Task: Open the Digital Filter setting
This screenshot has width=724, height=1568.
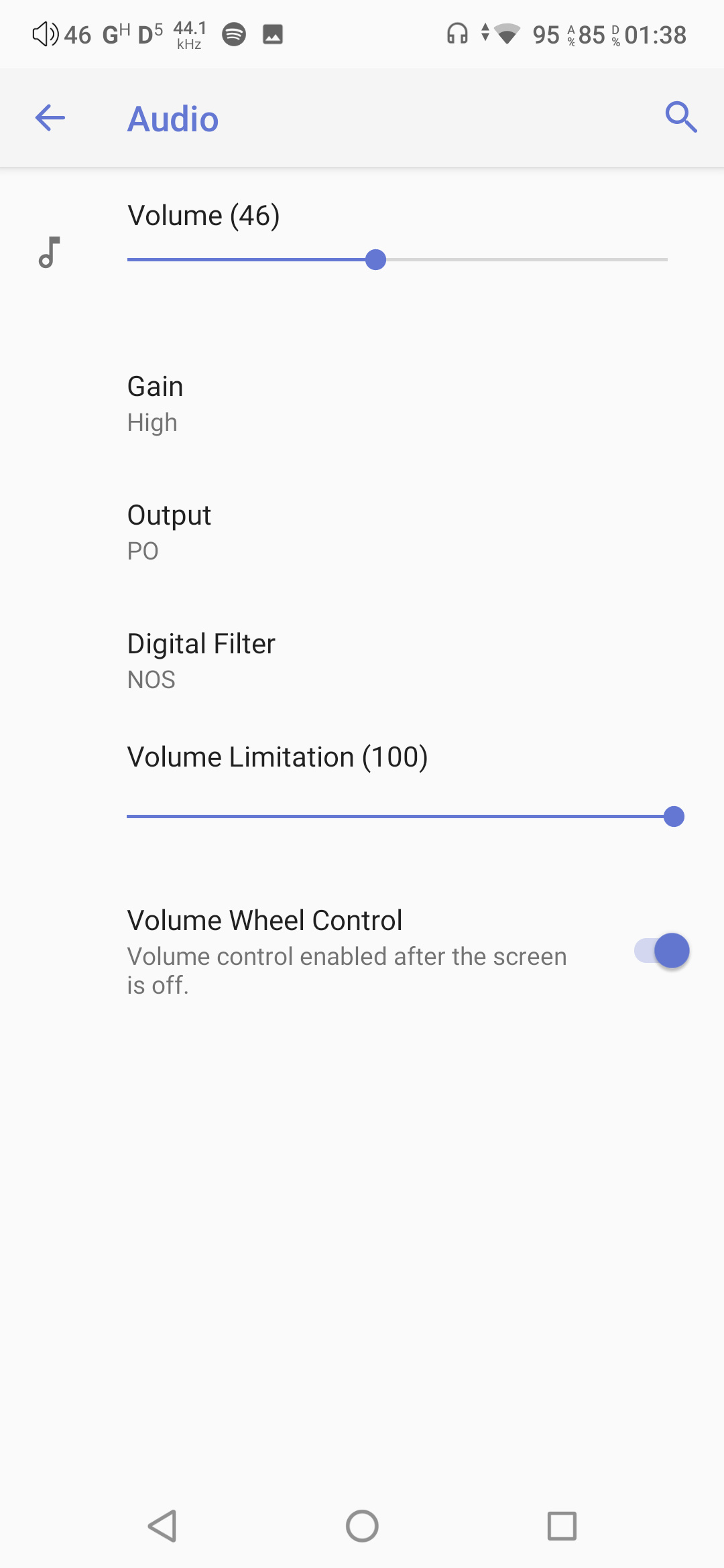Action: point(362,661)
